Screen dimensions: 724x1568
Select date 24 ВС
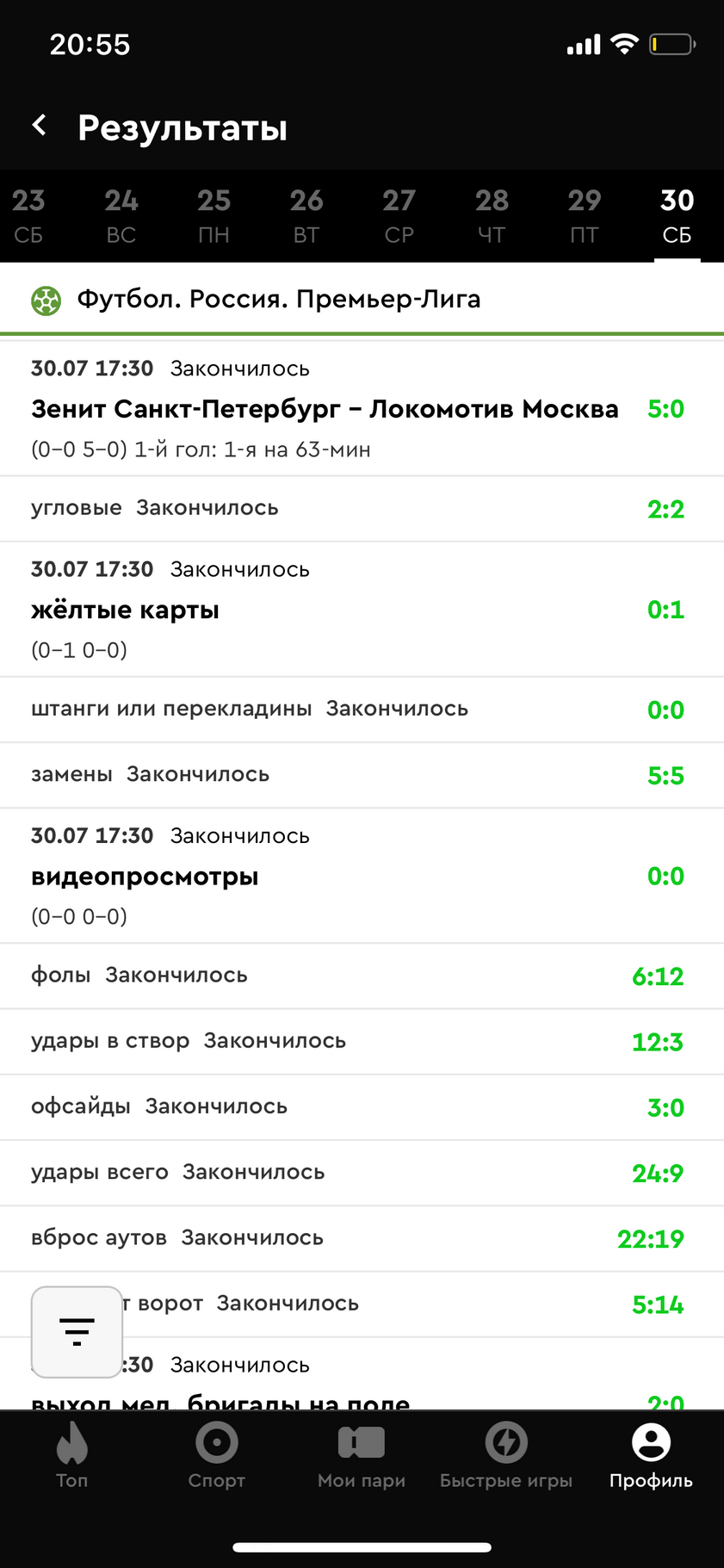click(x=121, y=216)
